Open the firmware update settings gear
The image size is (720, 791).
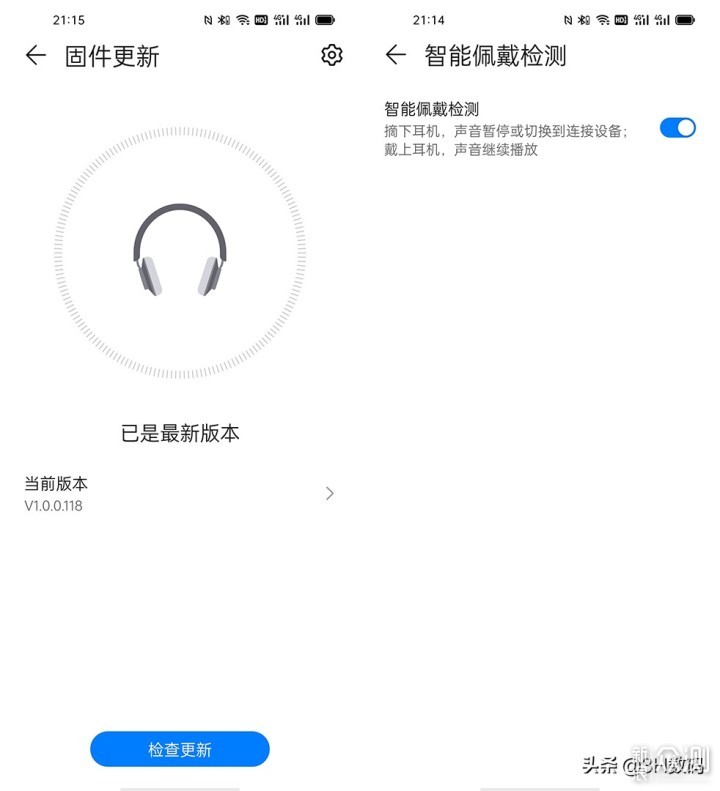332,56
